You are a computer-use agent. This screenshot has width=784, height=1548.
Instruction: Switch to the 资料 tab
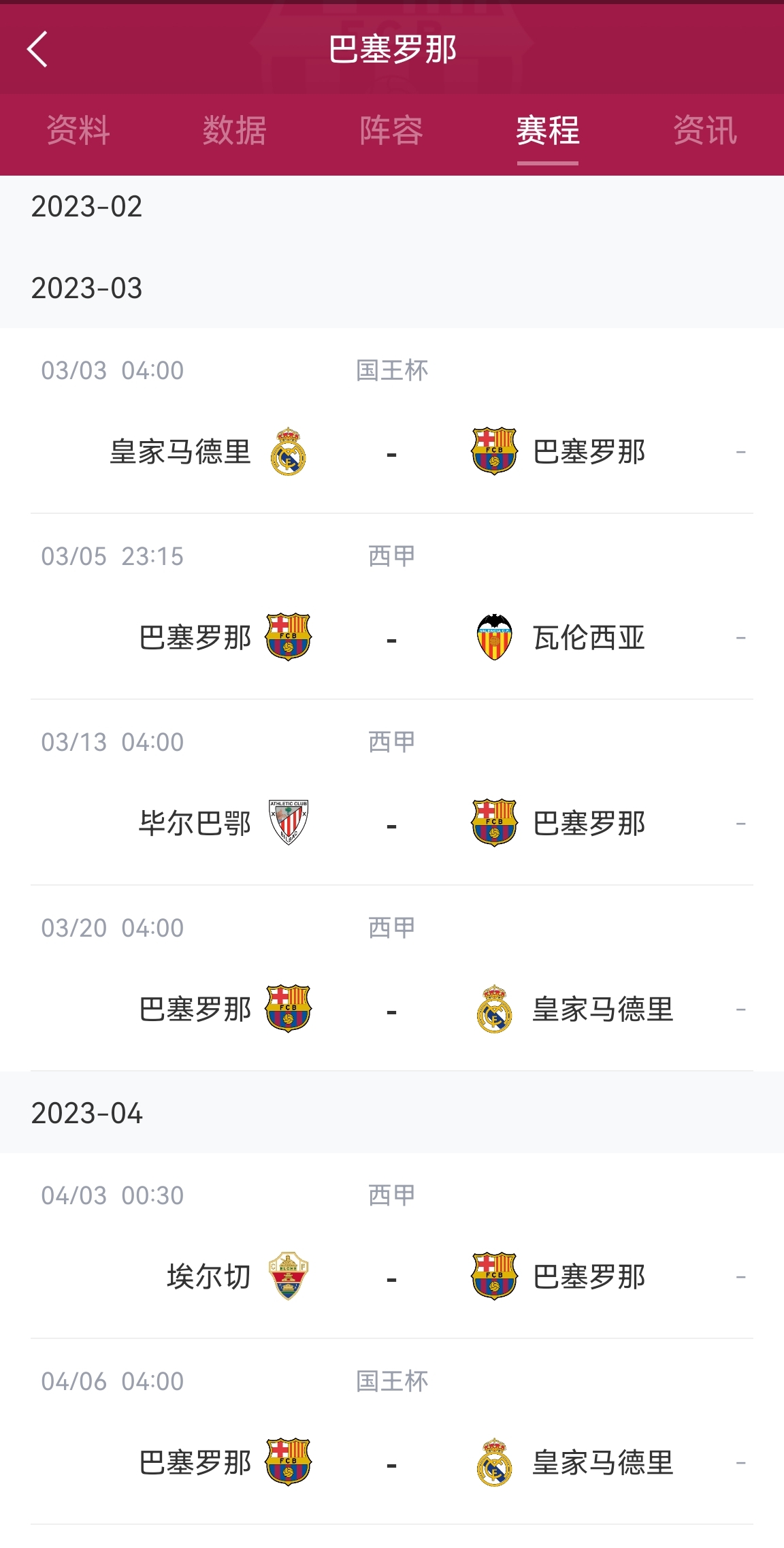click(78, 130)
